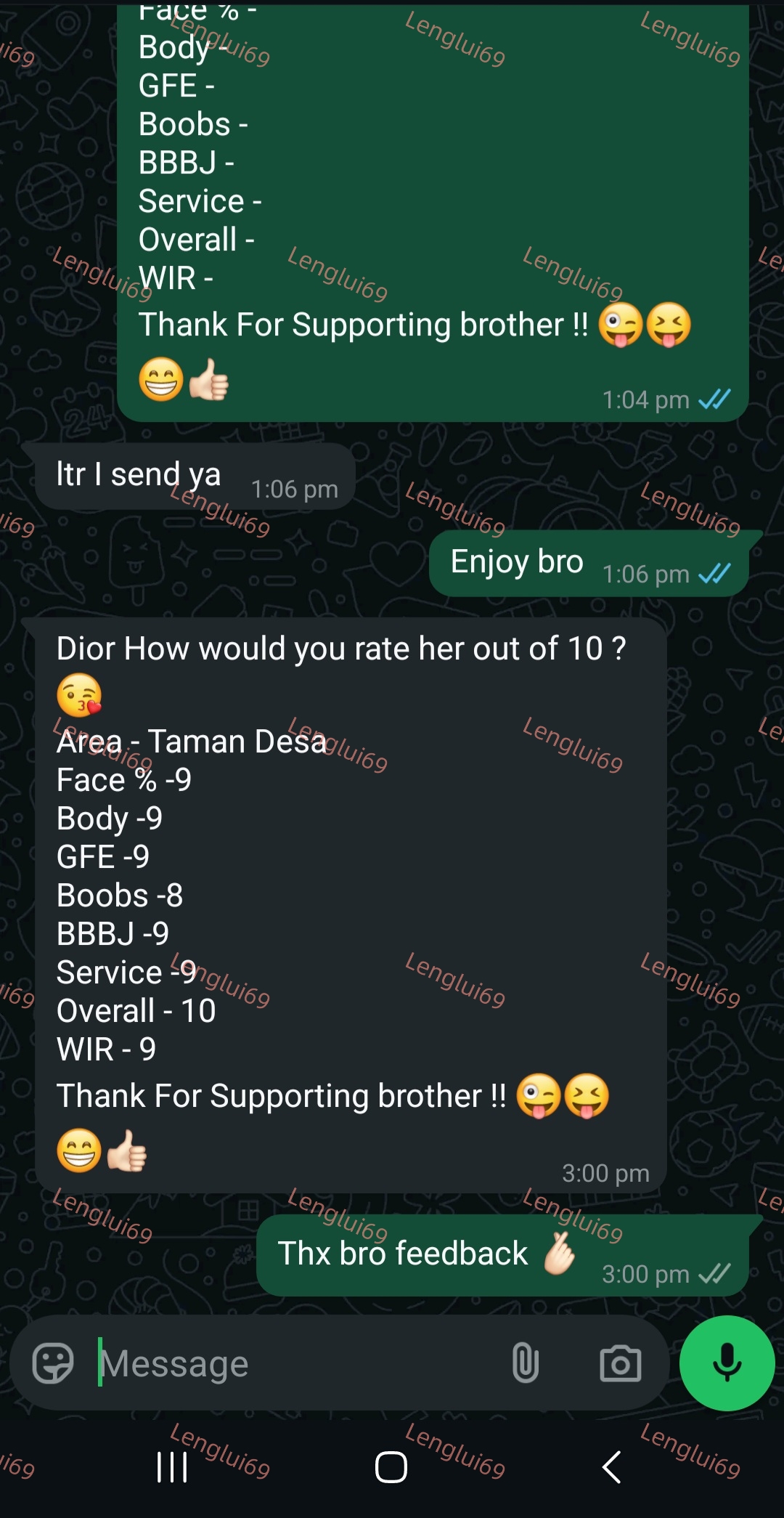Go back with the system back arrow

(x=612, y=1467)
